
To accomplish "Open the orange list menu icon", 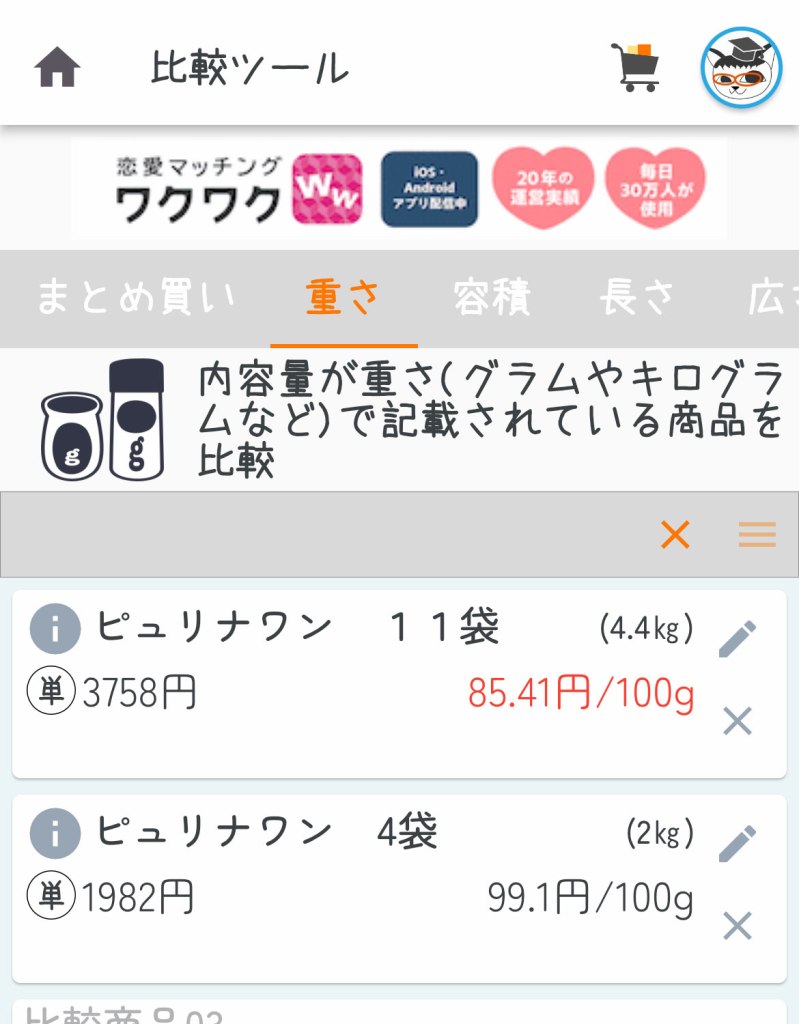I will coord(757,535).
